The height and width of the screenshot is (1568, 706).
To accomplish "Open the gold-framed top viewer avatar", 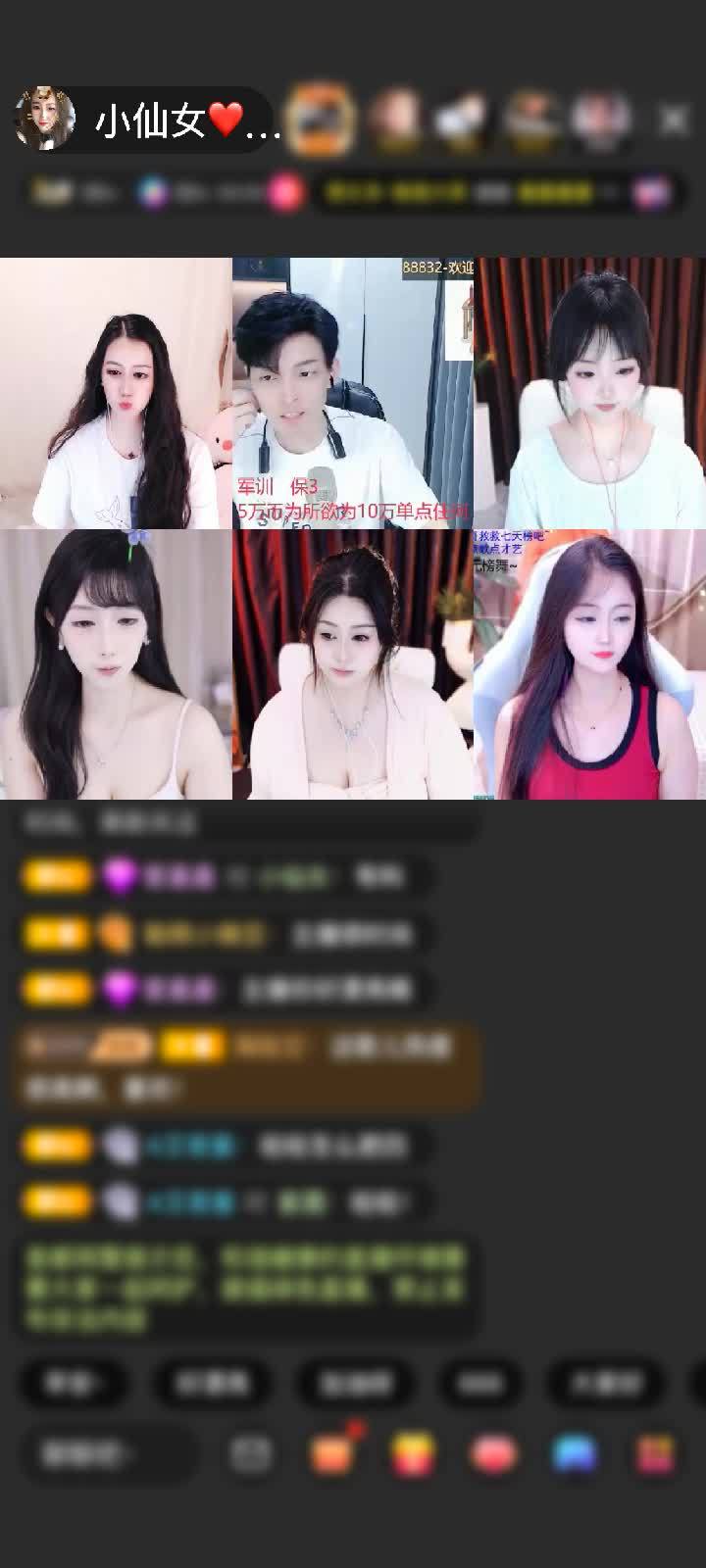I will click(323, 120).
